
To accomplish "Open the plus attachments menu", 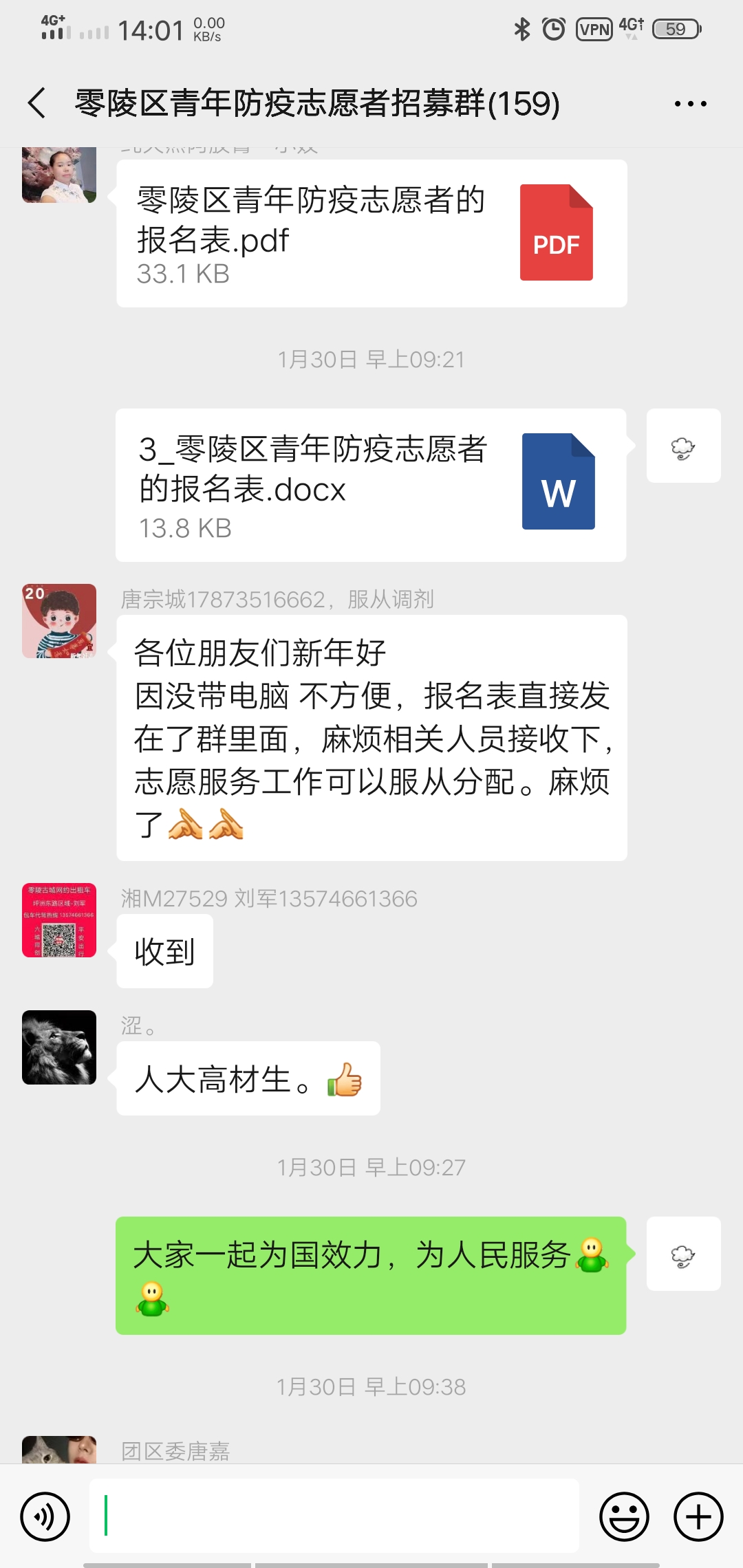I will tap(698, 1516).
